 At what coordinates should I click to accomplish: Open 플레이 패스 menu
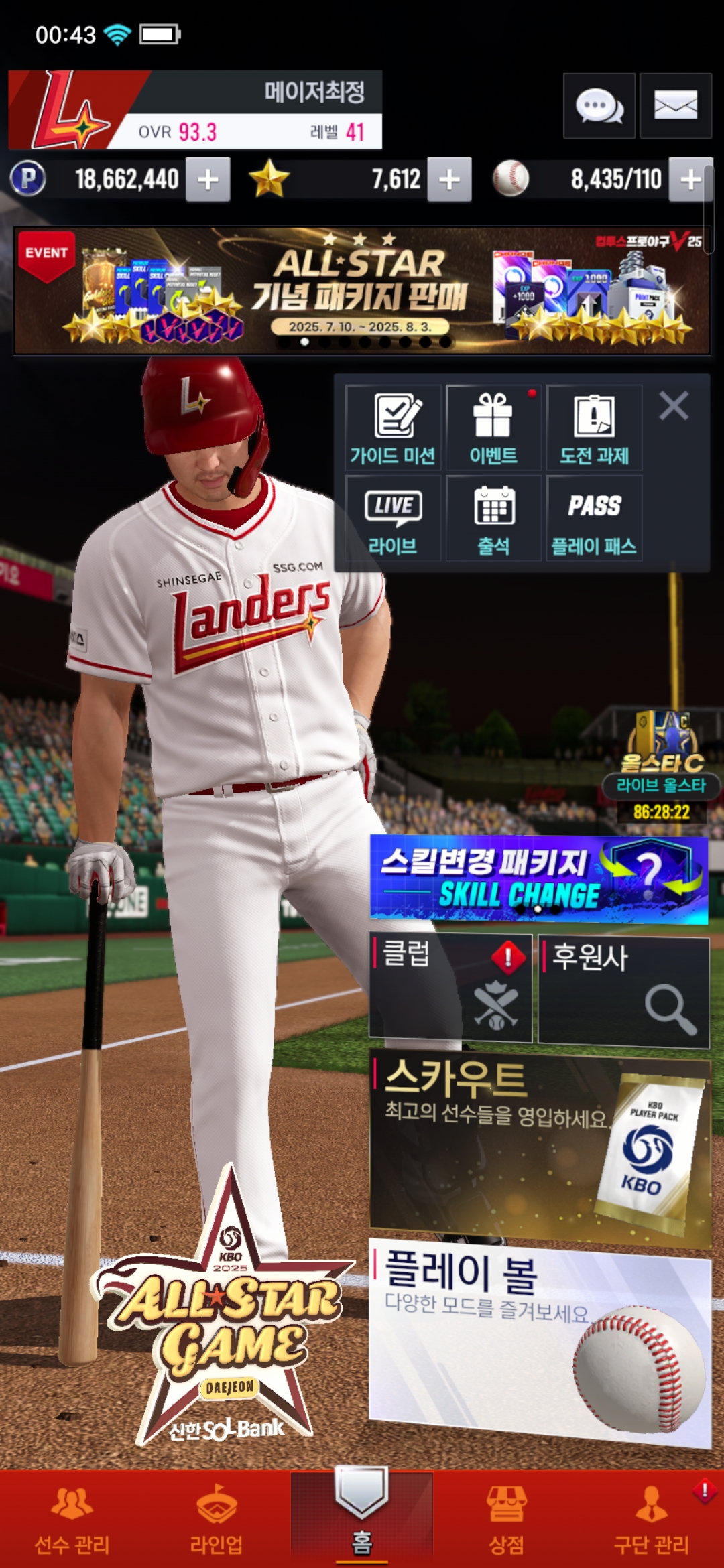[594, 518]
